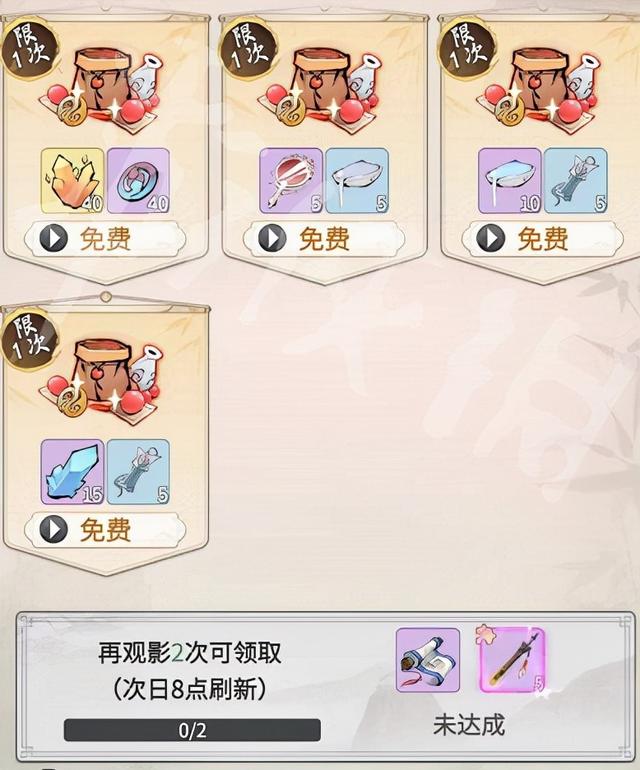This screenshot has height=770, width=640.
Task: View the jade ring ×40 reward item
Action: [x=138, y=181]
